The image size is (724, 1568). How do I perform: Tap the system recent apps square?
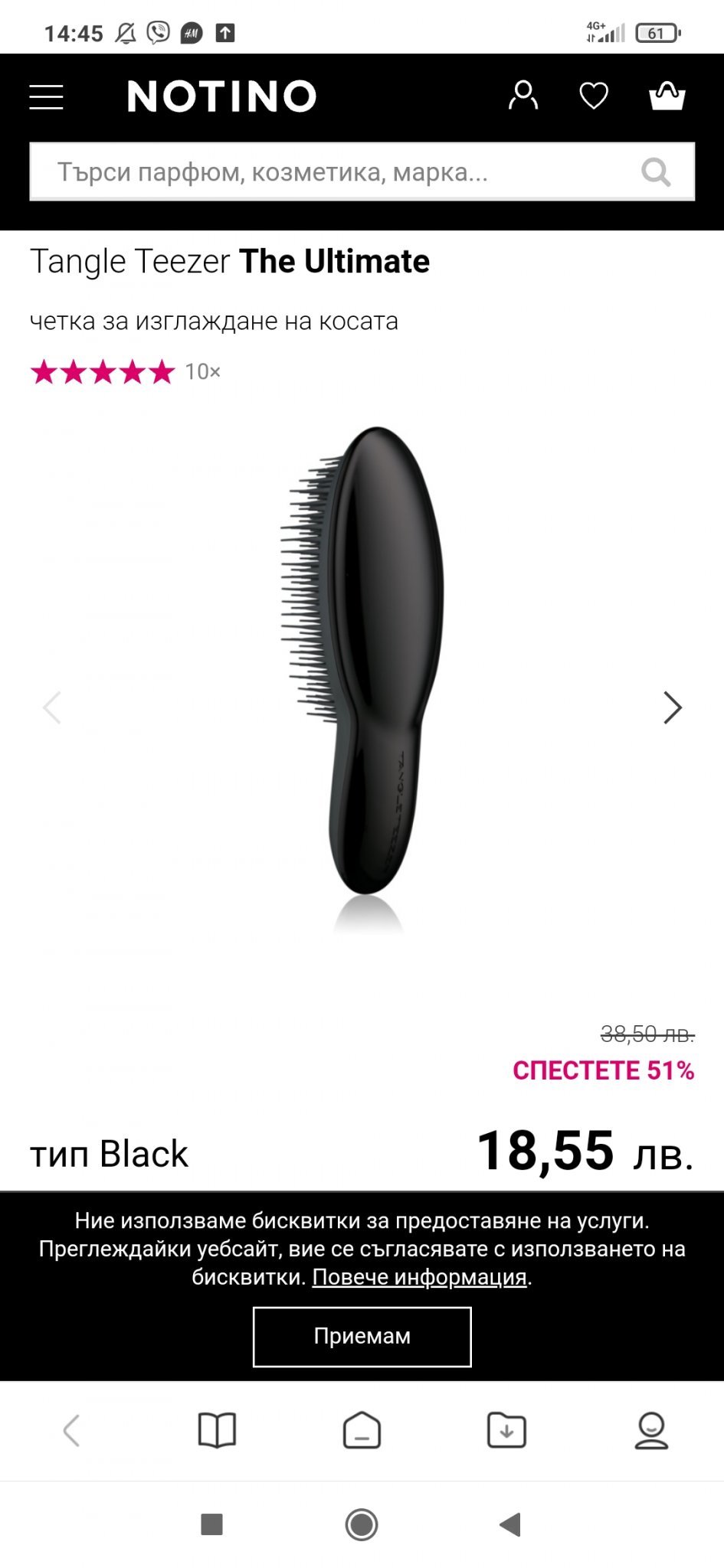pyautogui.click(x=211, y=1524)
